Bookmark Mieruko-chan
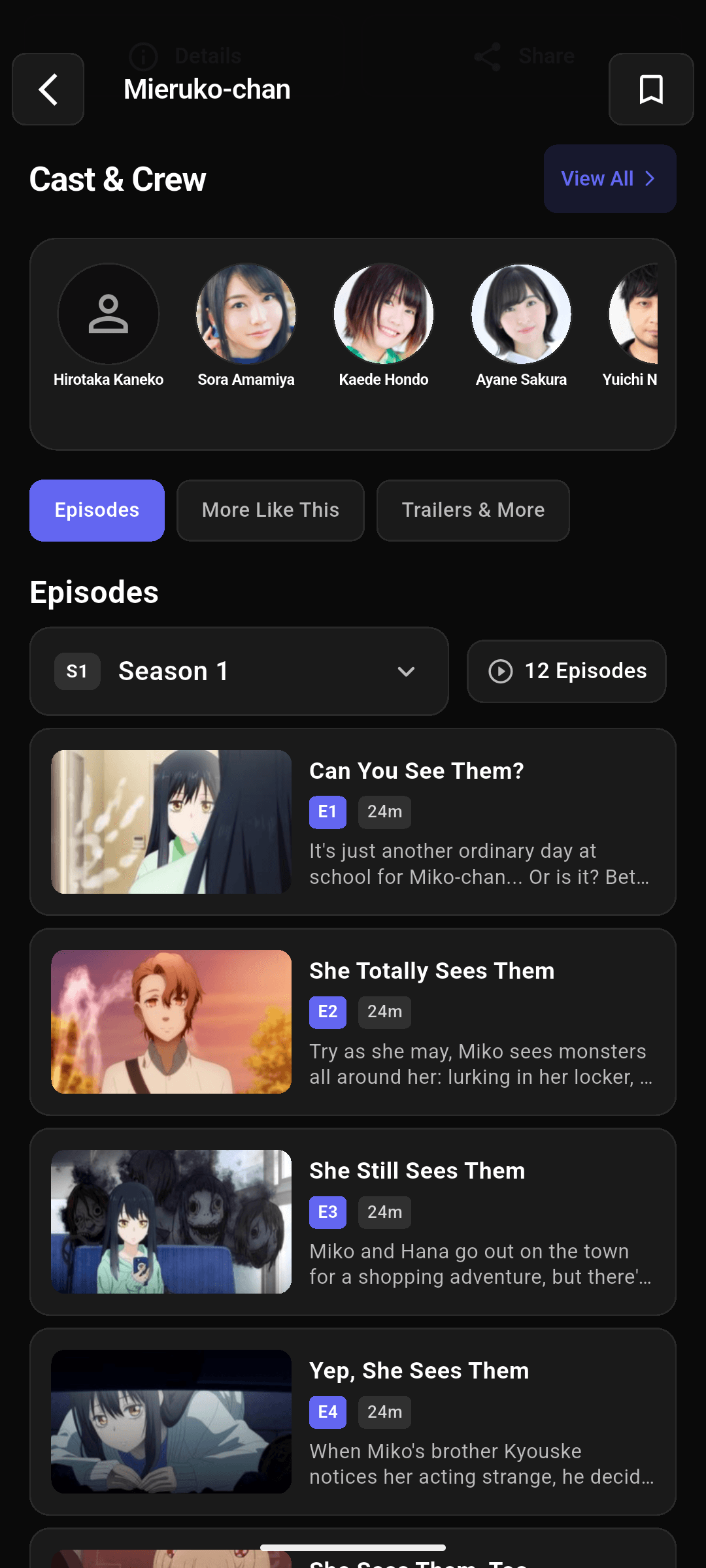 tap(650, 90)
